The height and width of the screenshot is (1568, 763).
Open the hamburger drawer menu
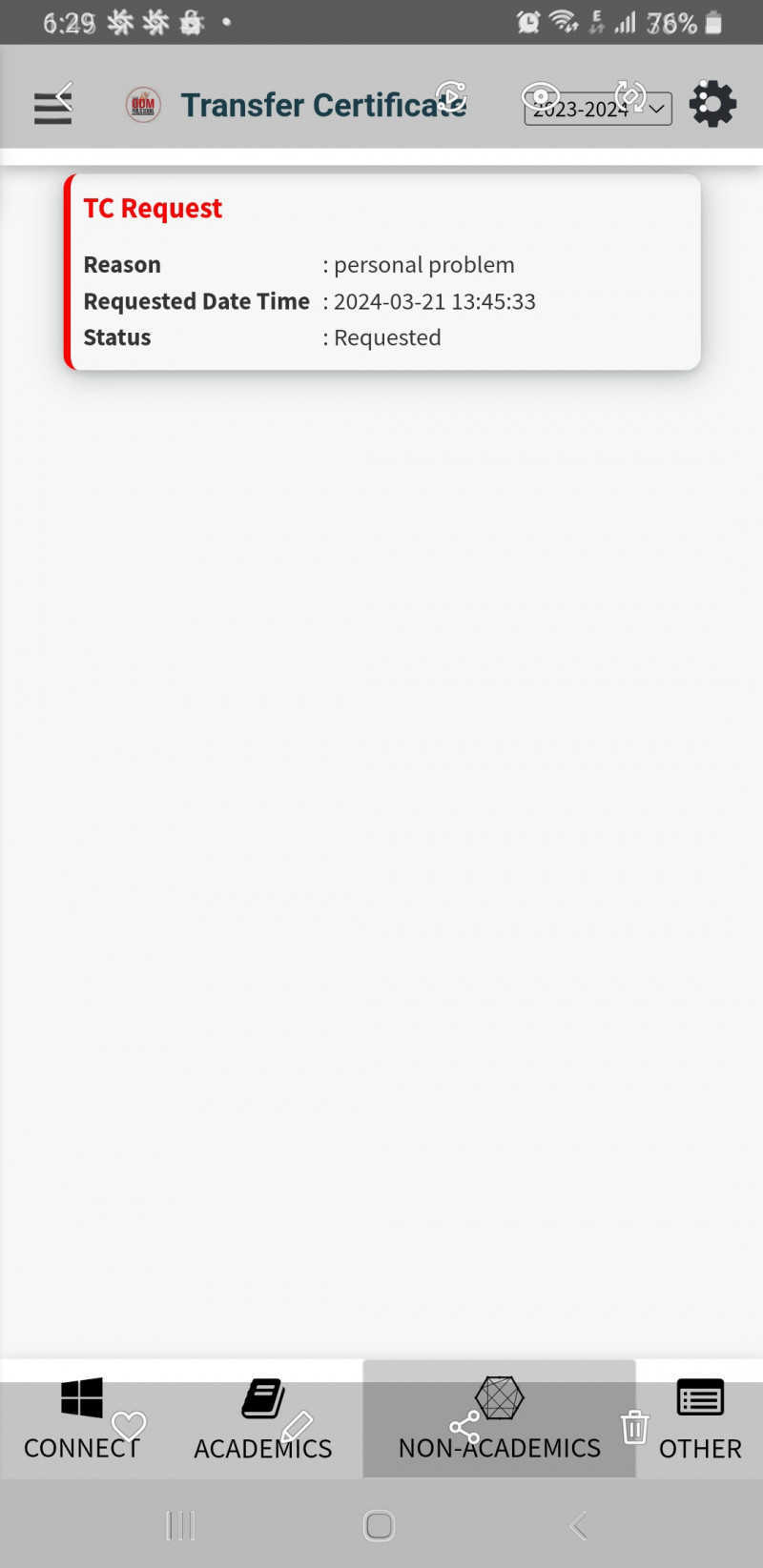pyautogui.click(x=52, y=106)
